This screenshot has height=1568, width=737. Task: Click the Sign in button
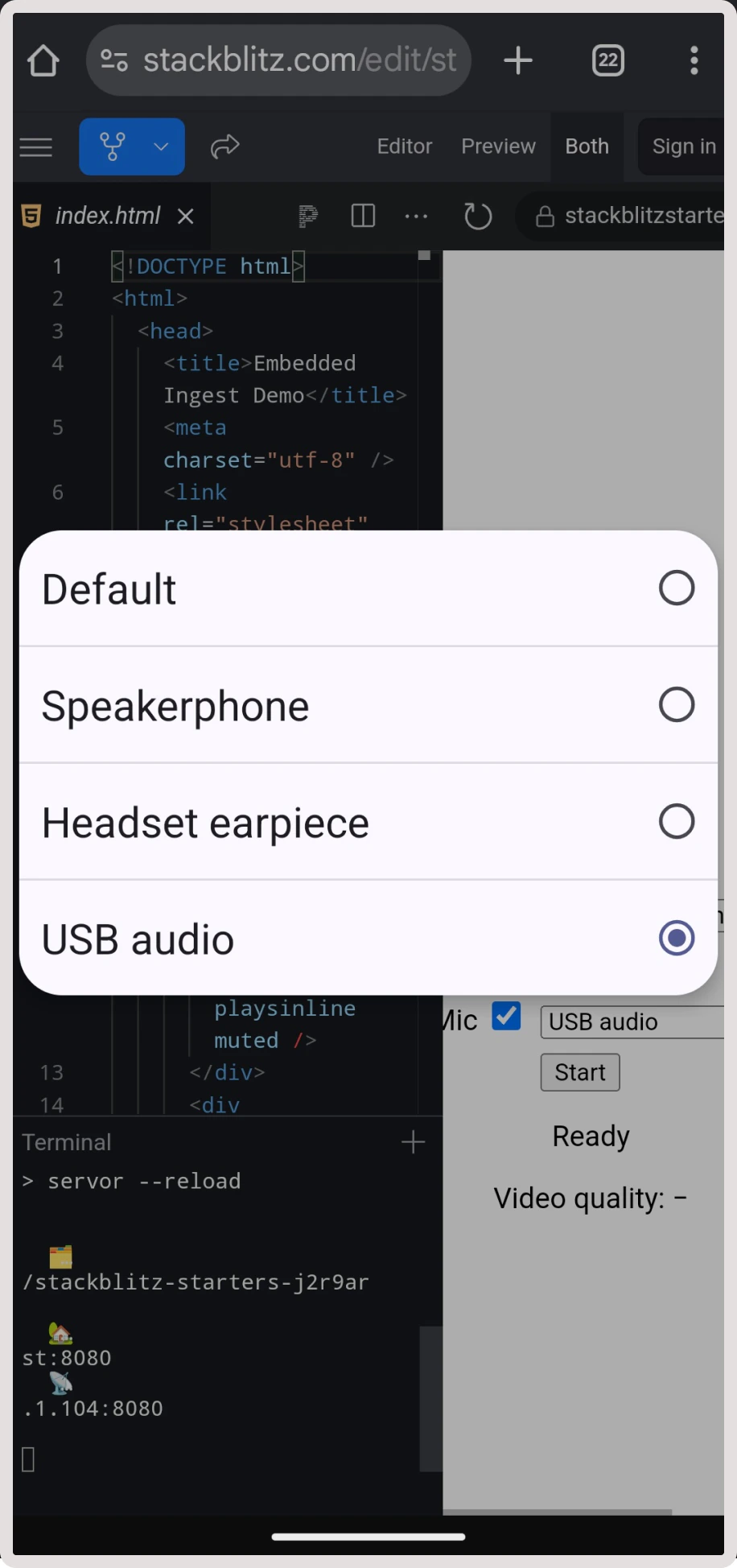click(685, 146)
